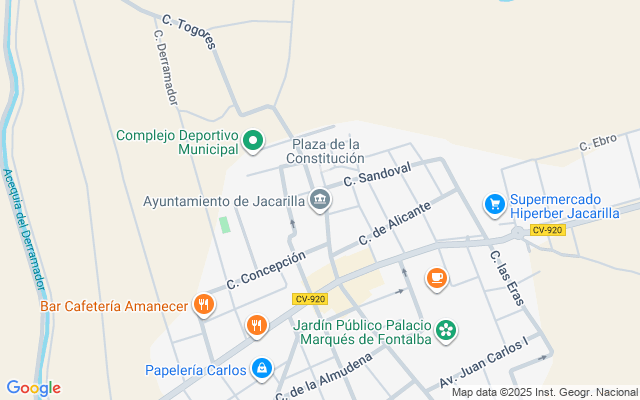This screenshot has width=640, height=400.
Task: Select the coffee cup café marker
Action: tap(437, 279)
